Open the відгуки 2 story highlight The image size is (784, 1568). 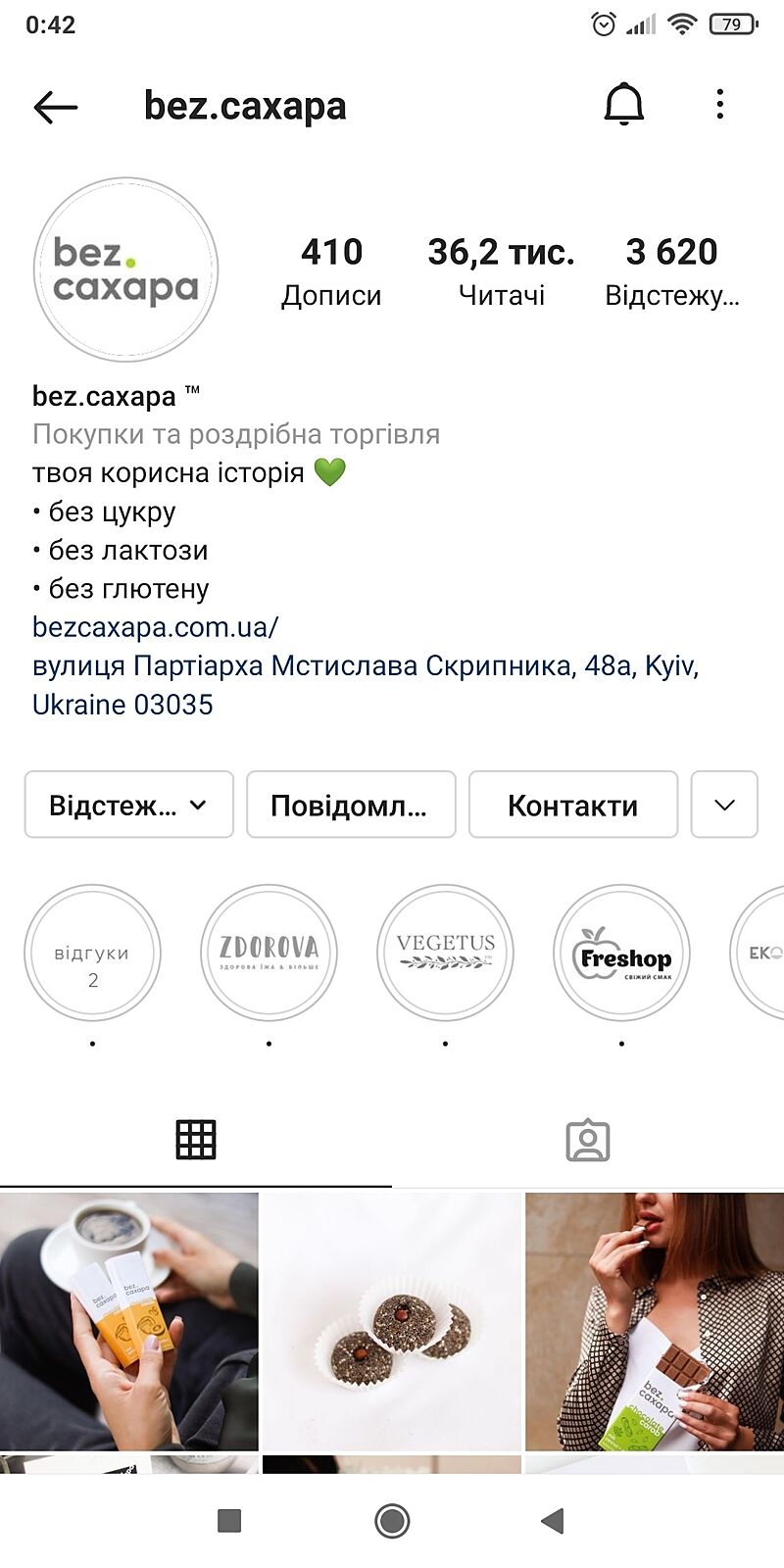[92, 953]
